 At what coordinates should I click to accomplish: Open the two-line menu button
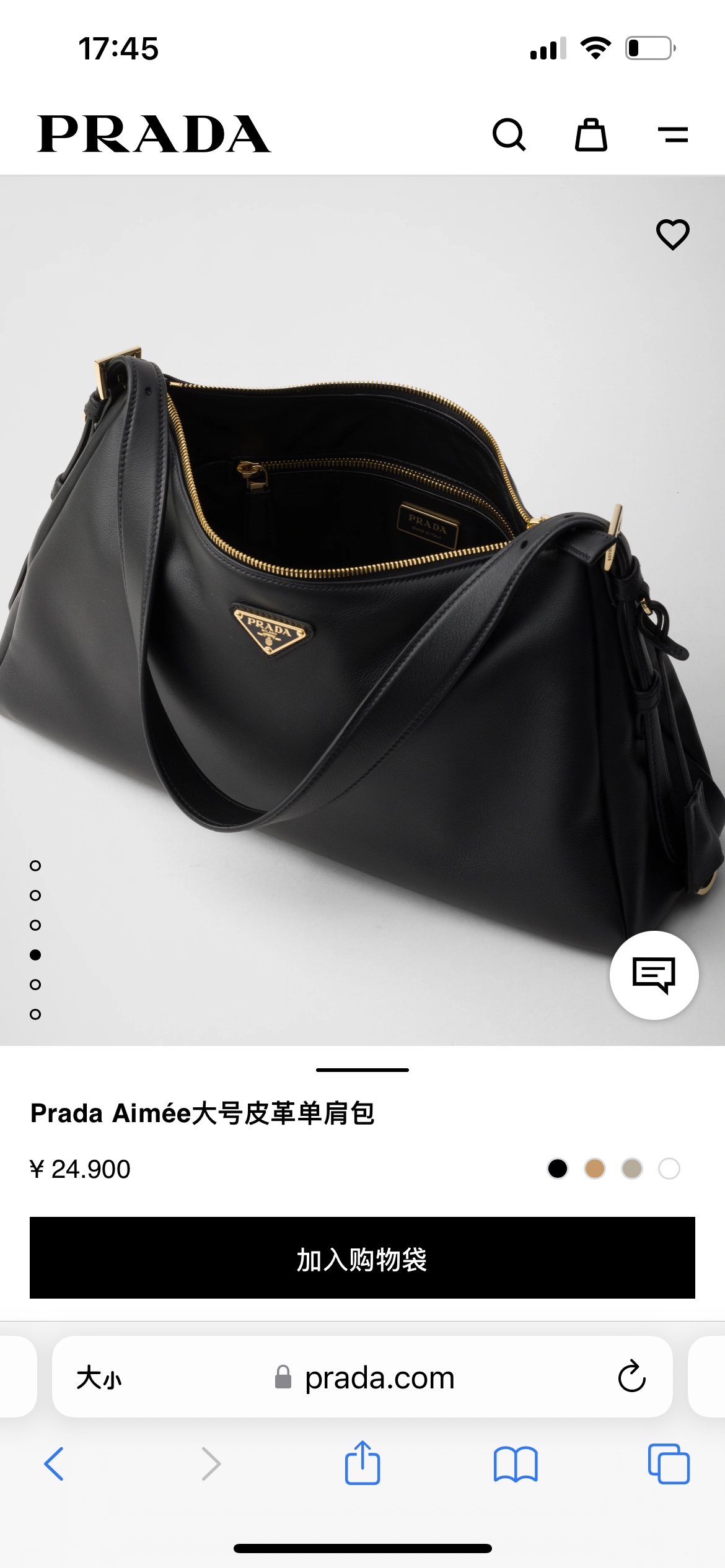pos(673,134)
